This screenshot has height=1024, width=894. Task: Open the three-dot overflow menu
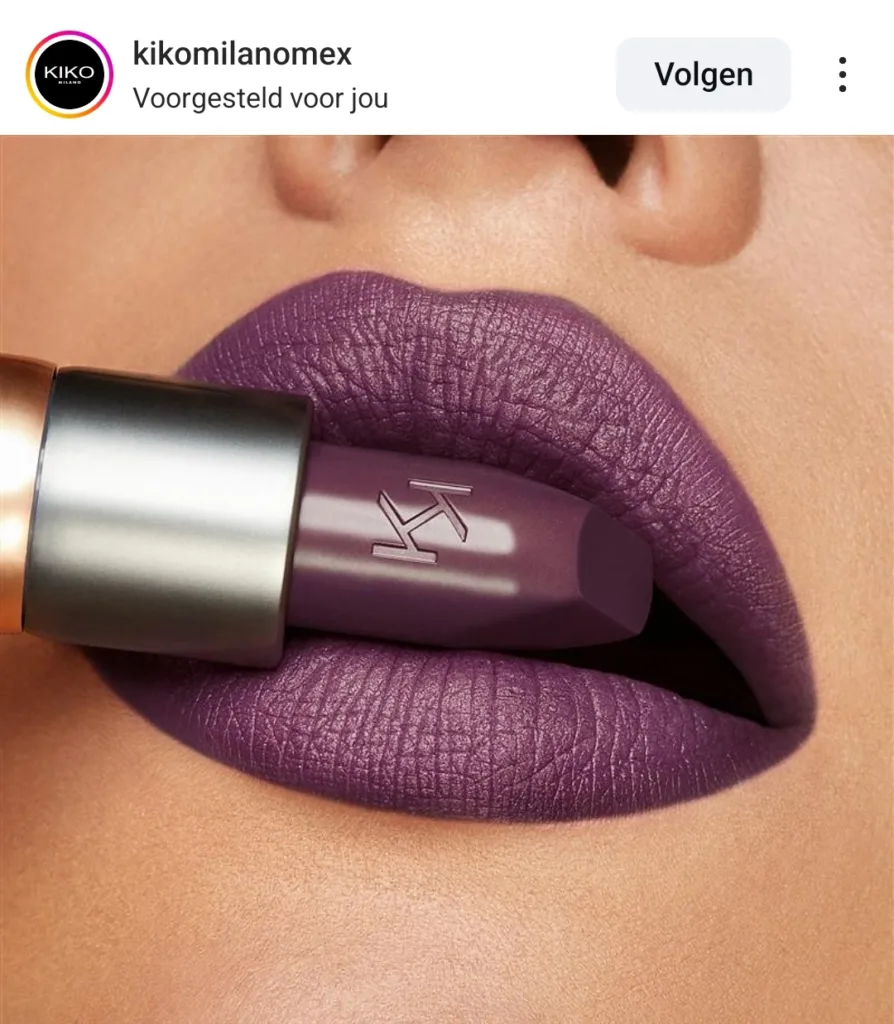[842, 74]
